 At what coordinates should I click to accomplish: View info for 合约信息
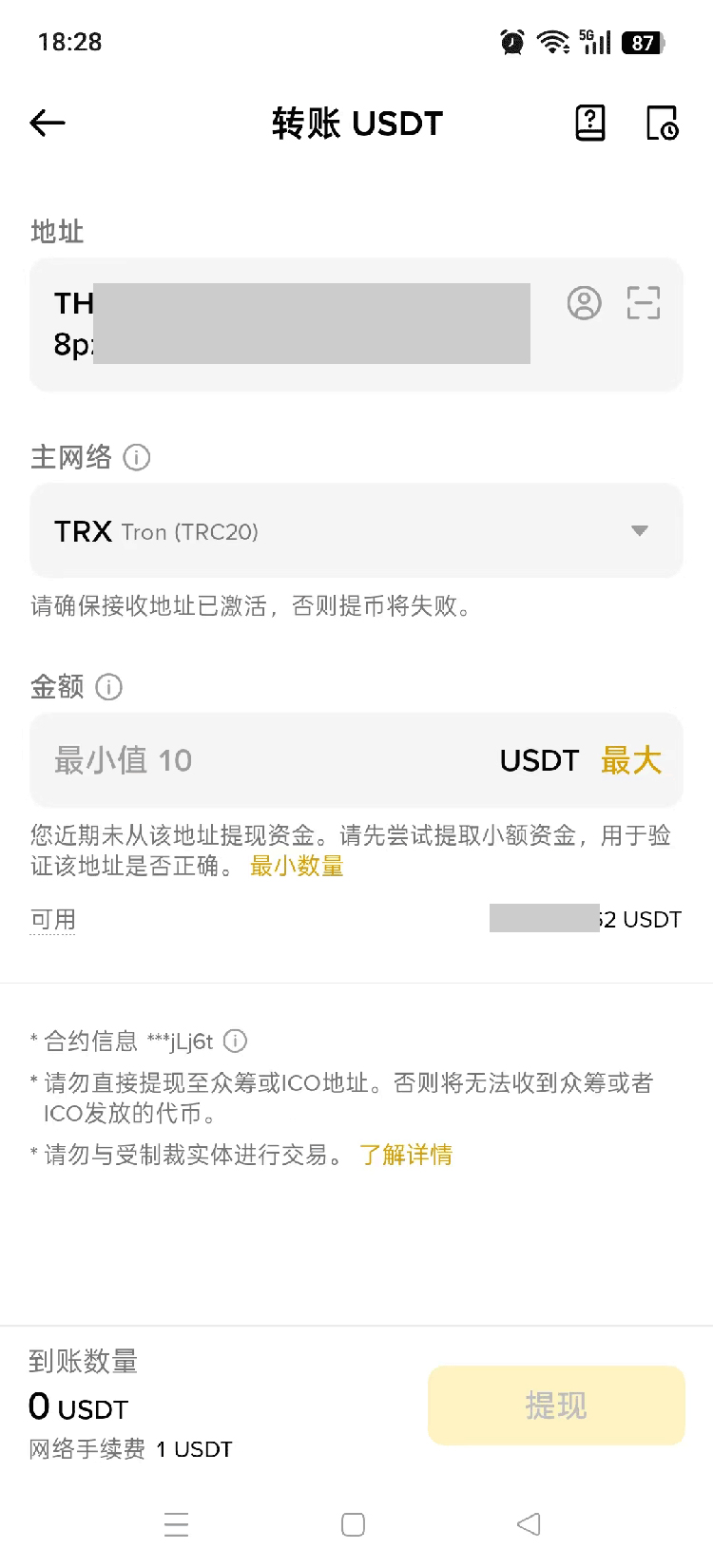coord(235,1042)
